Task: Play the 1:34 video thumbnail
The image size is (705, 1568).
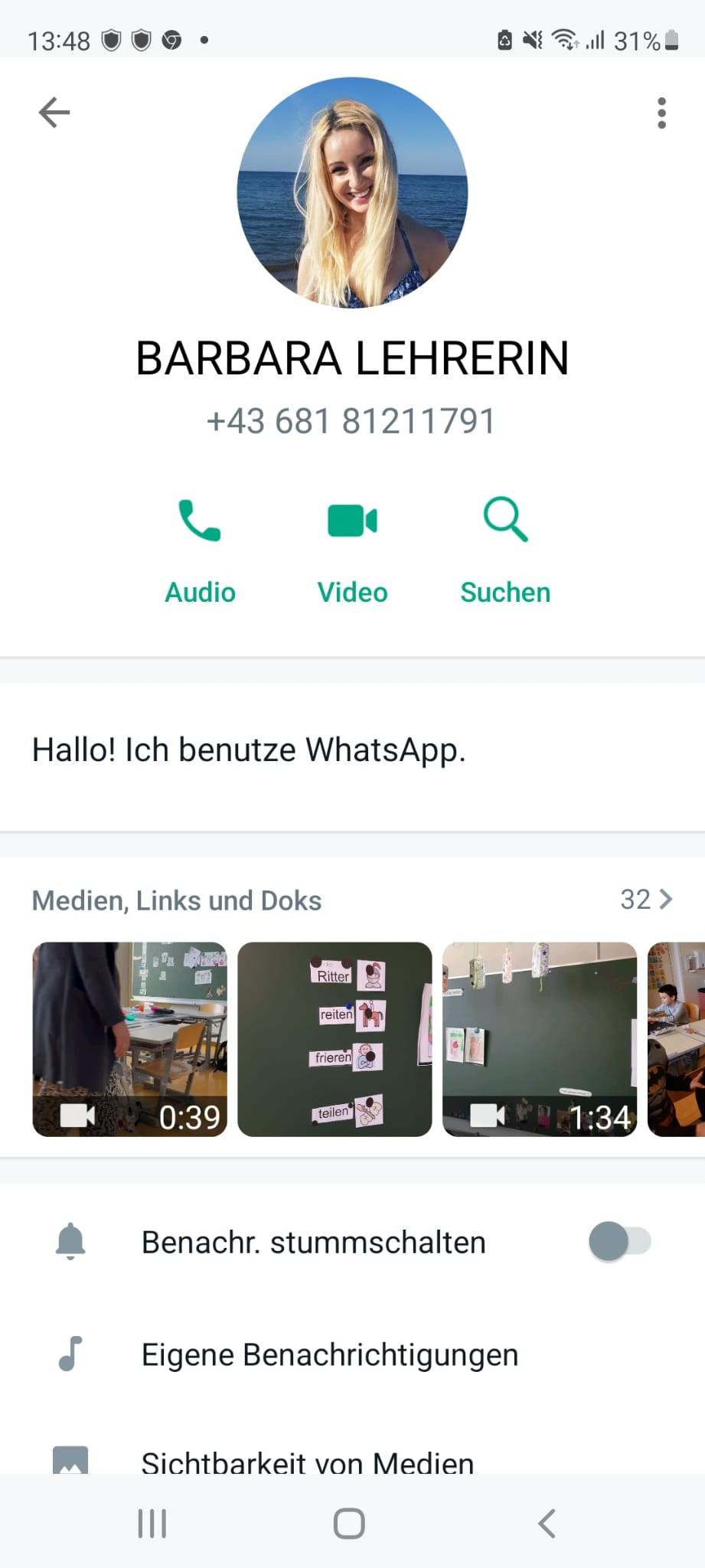Action: coord(540,1039)
